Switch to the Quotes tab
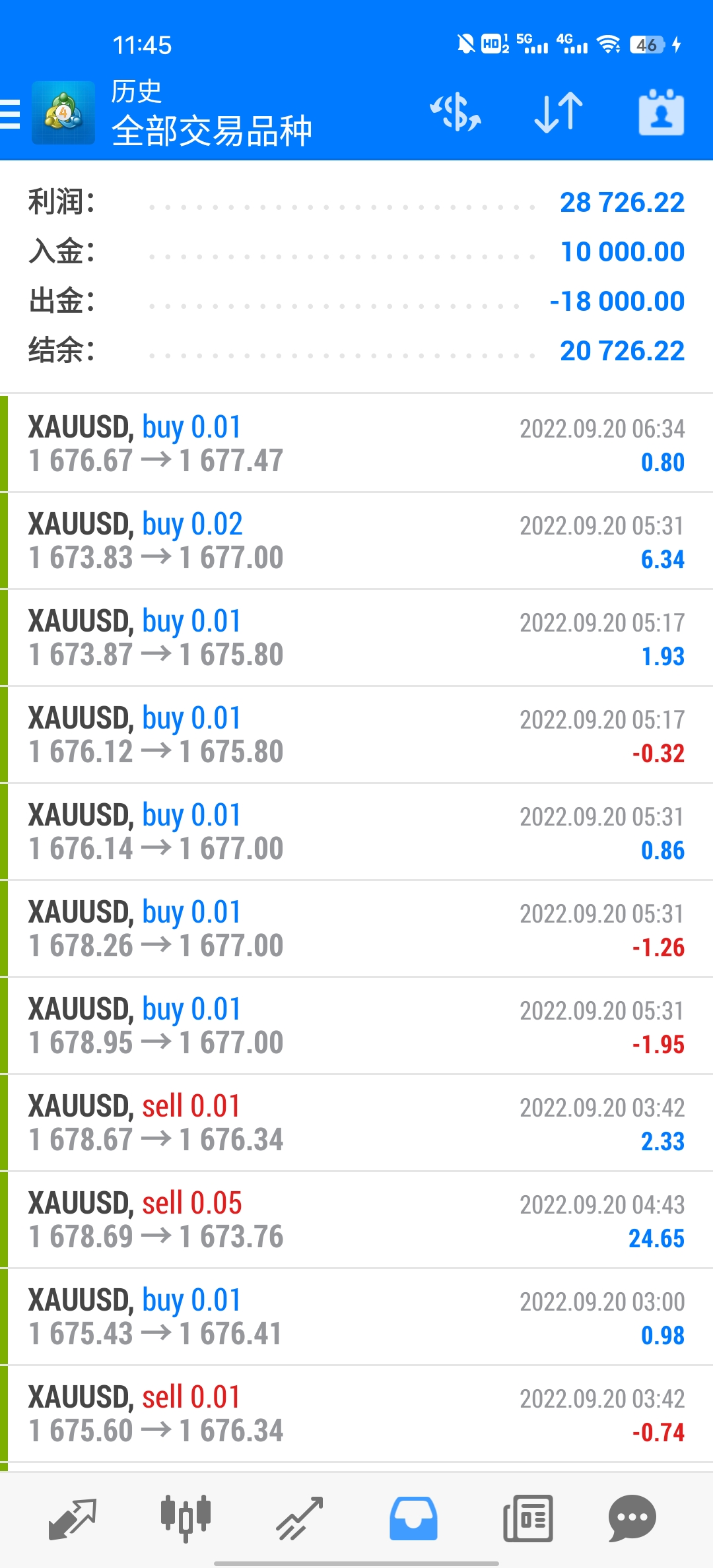713x1568 pixels. pos(73,1518)
